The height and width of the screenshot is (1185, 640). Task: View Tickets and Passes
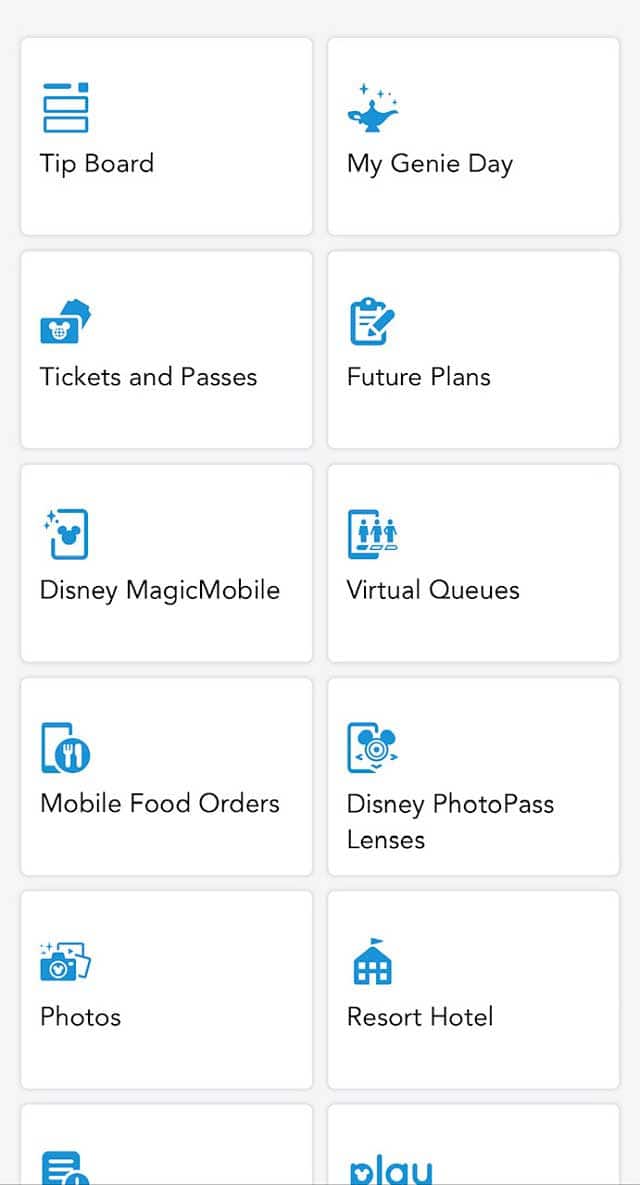pyautogui.click(x=166, y=350)
